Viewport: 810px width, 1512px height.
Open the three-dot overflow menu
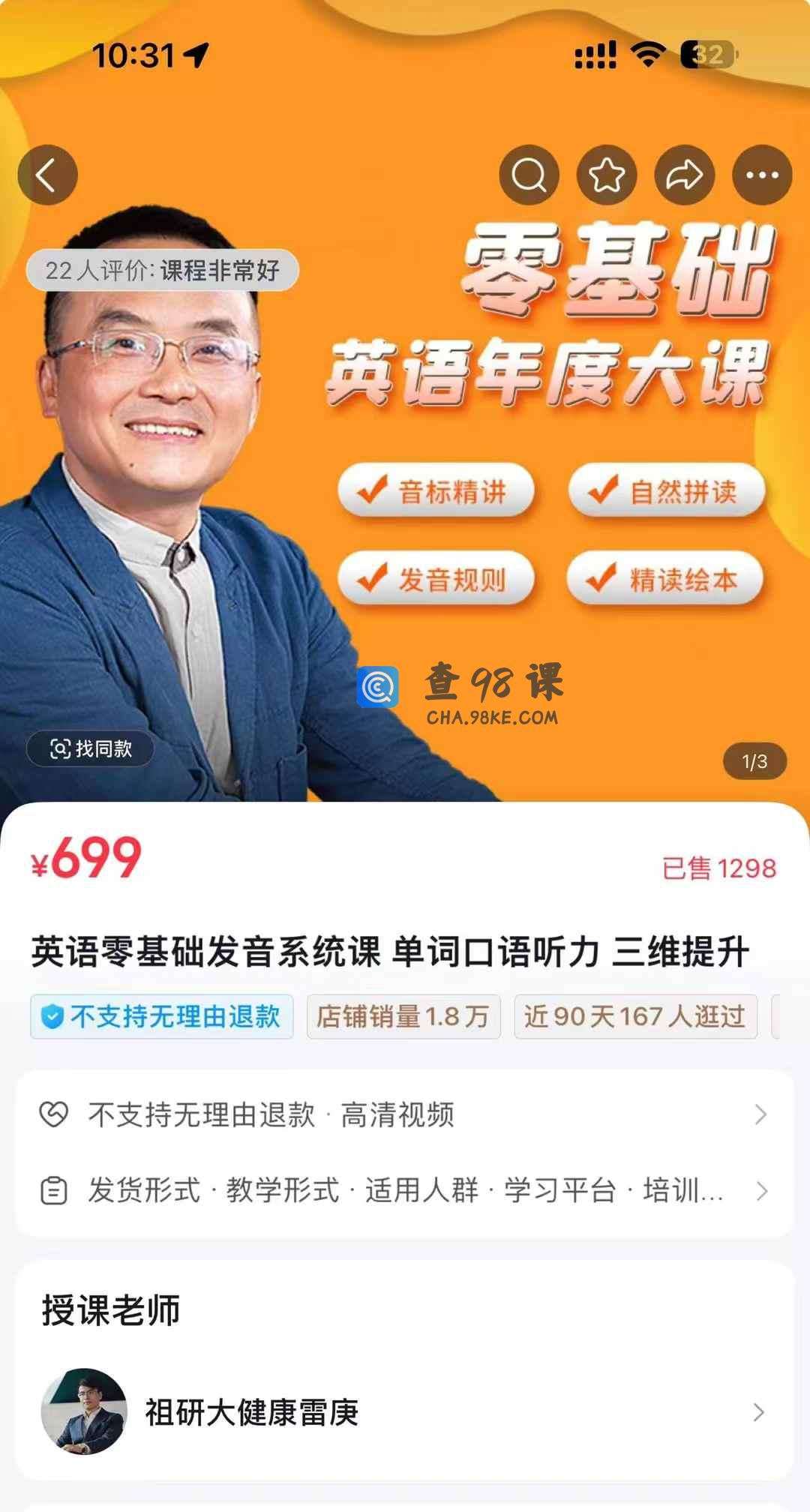762,175
